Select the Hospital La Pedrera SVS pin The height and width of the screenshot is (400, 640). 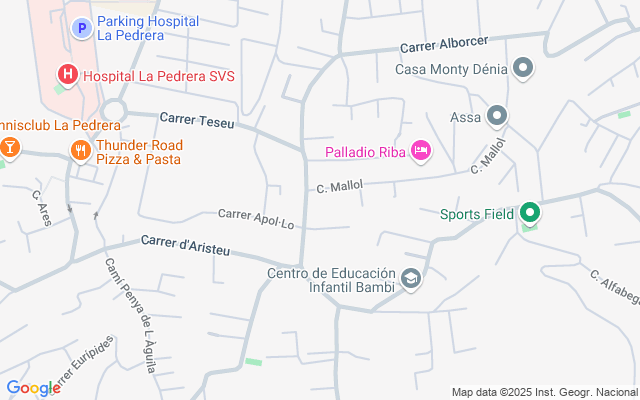point(68,75)
